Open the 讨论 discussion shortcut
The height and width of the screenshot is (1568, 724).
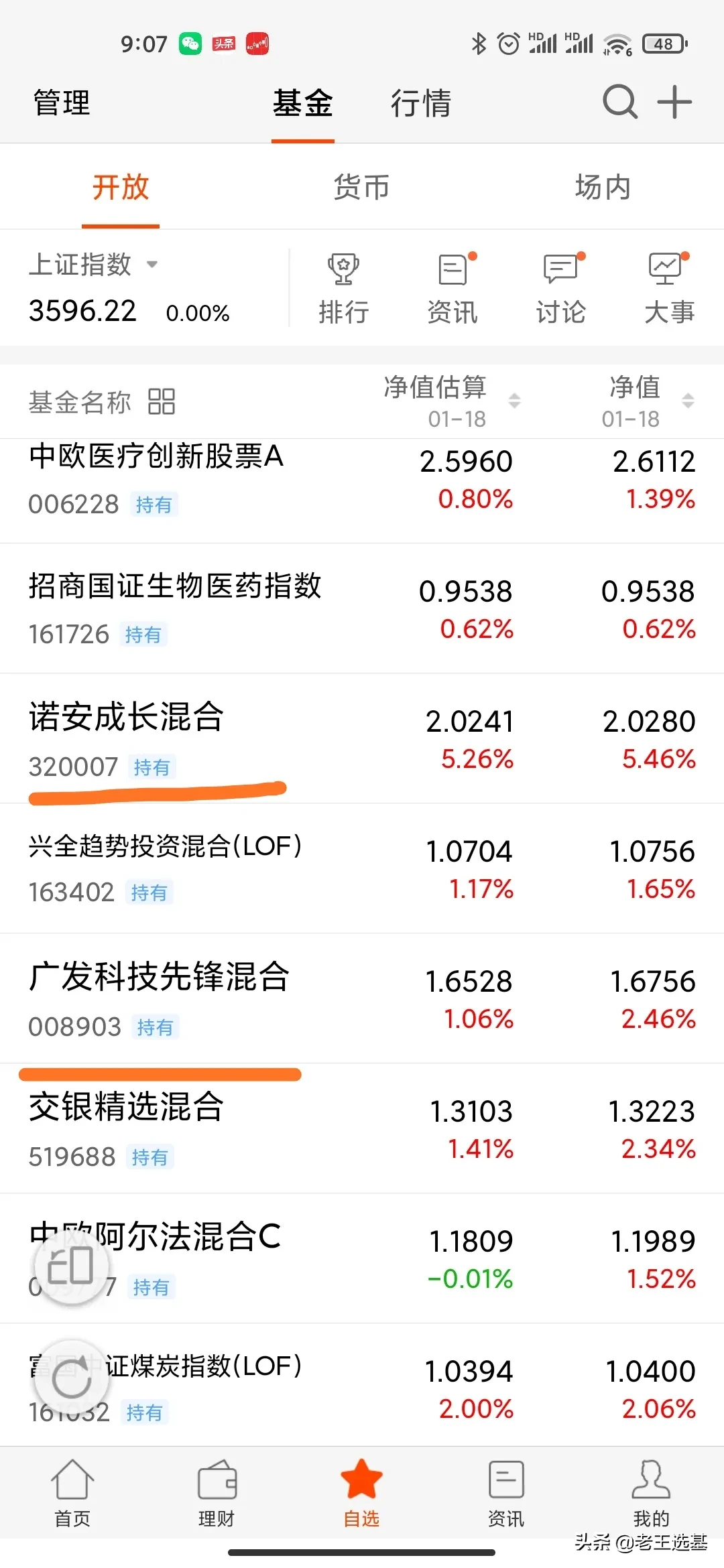561,288
